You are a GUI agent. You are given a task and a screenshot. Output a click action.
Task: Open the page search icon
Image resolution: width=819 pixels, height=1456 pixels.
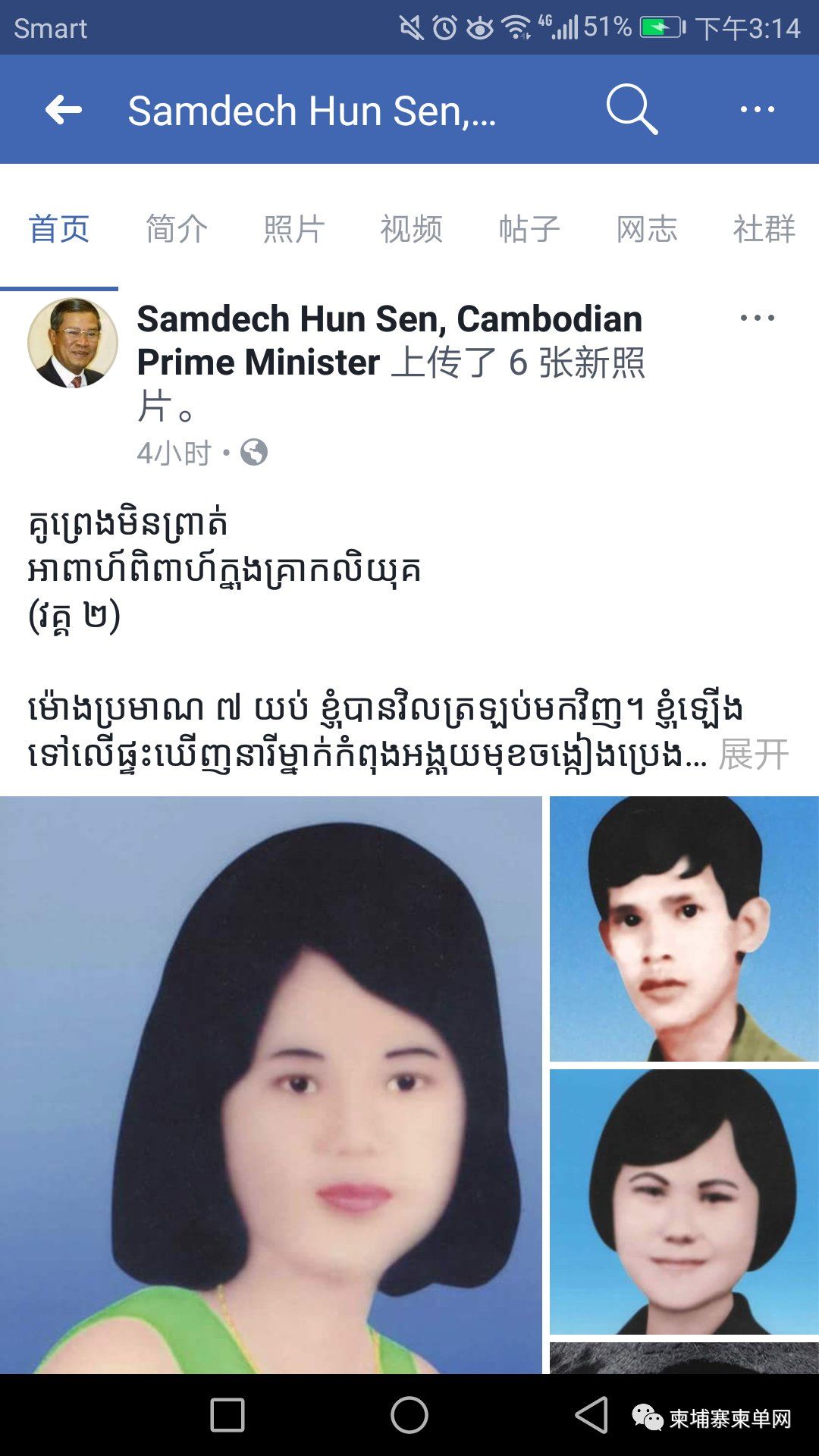coord(631,110)
